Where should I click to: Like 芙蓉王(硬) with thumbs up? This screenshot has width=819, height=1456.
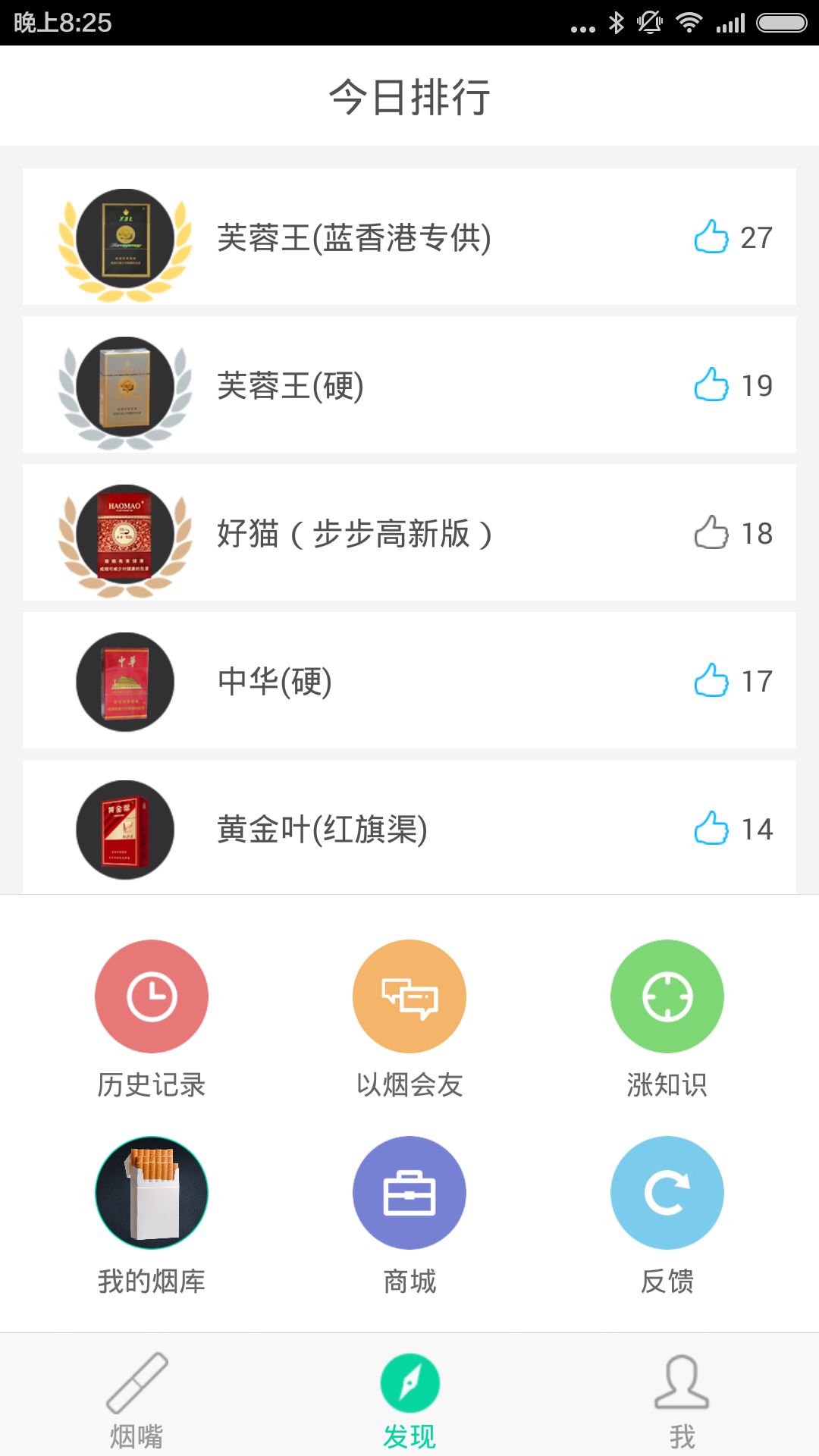[711, 384]
